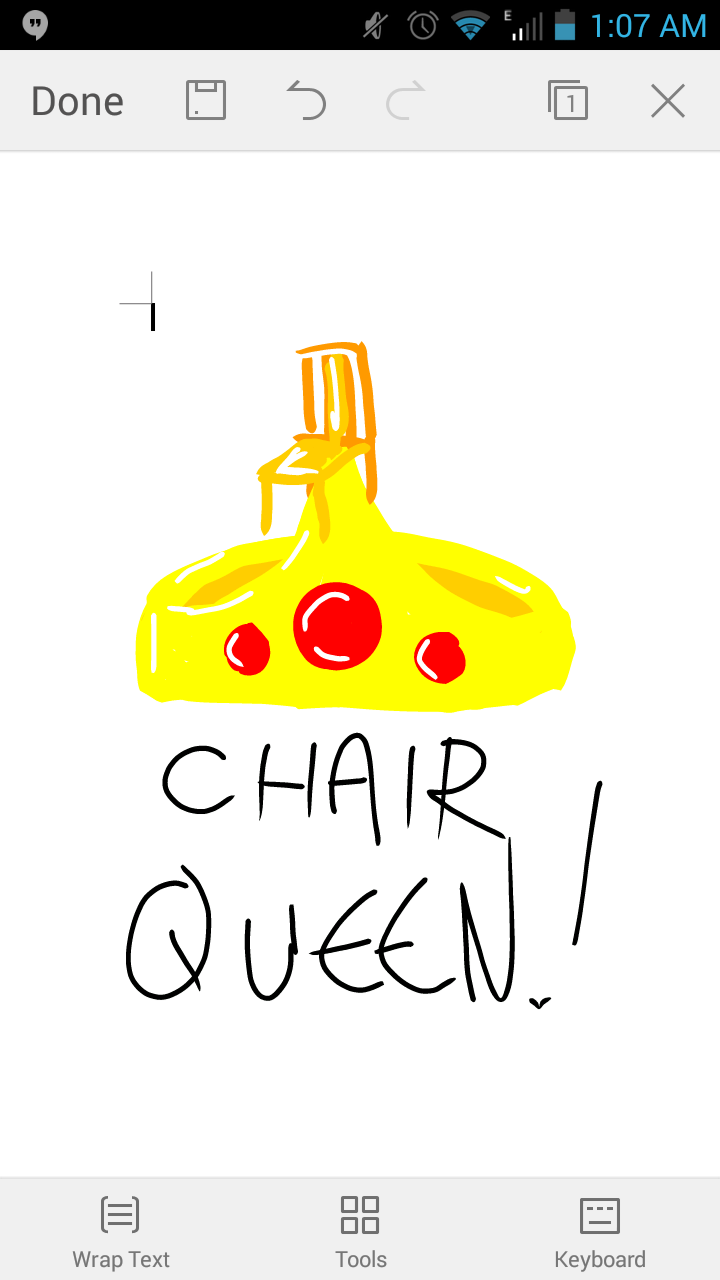The image size is (720, 1280).
Task: Undo the last action
Action: click(x=306, y=101)
